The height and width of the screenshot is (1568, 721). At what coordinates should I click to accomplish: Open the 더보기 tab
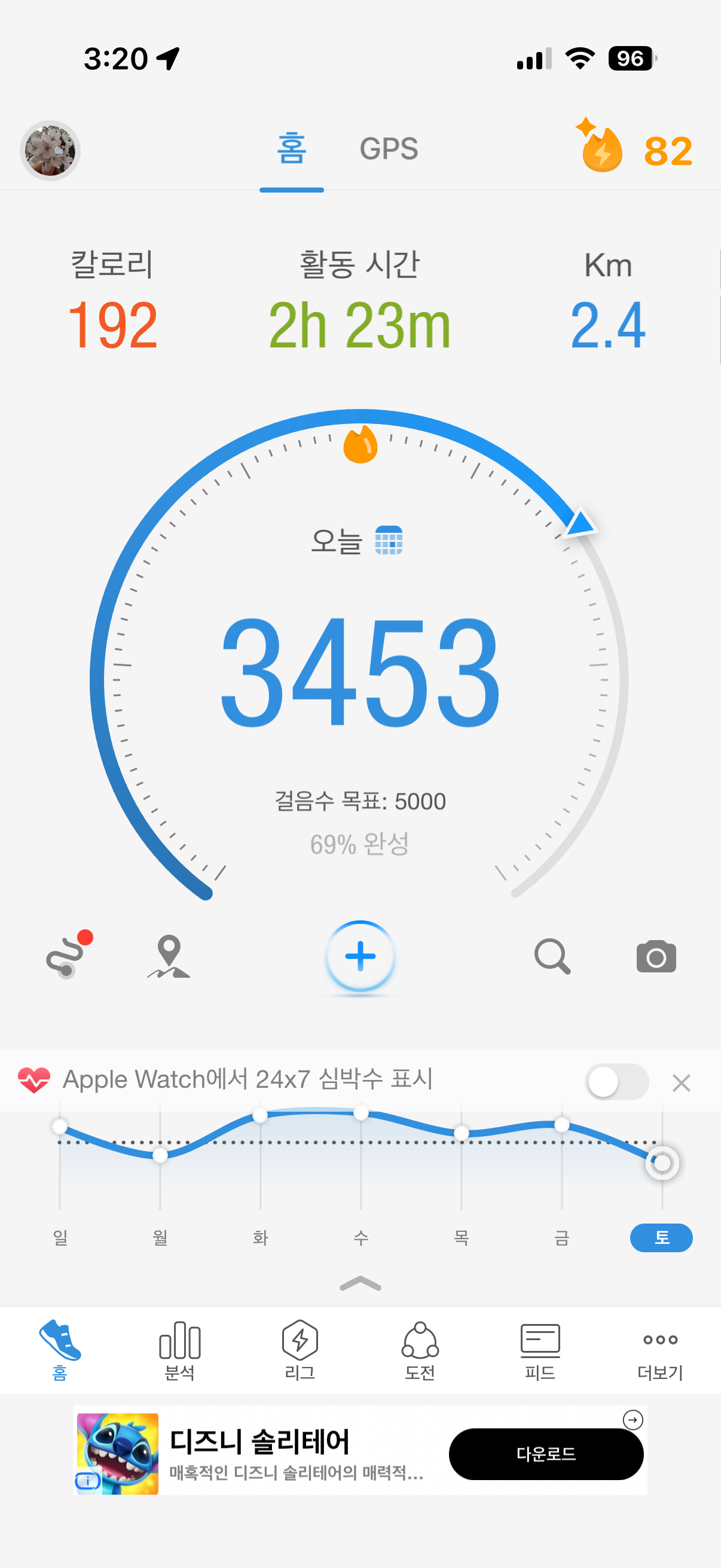pos(660,1350)
